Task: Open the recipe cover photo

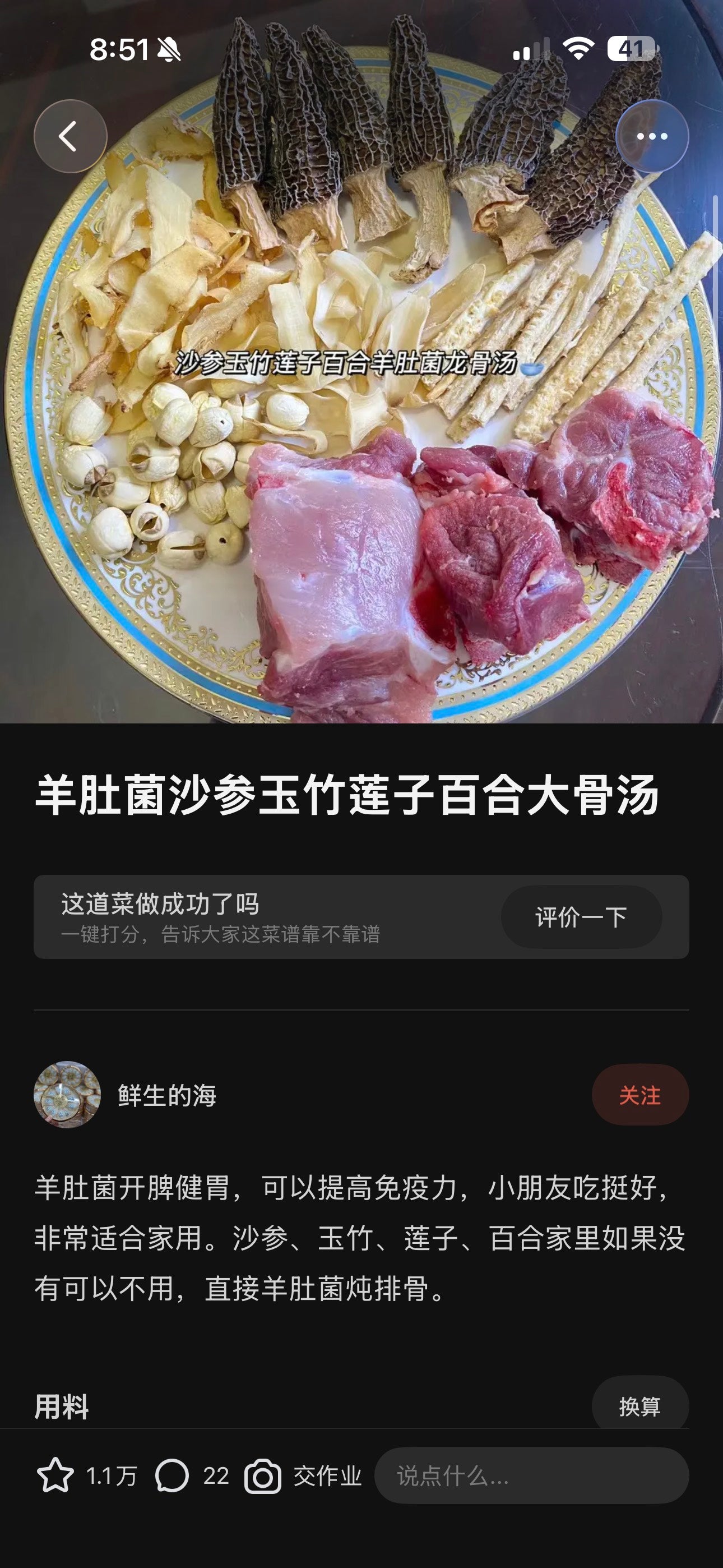Action: coord(361,426)
